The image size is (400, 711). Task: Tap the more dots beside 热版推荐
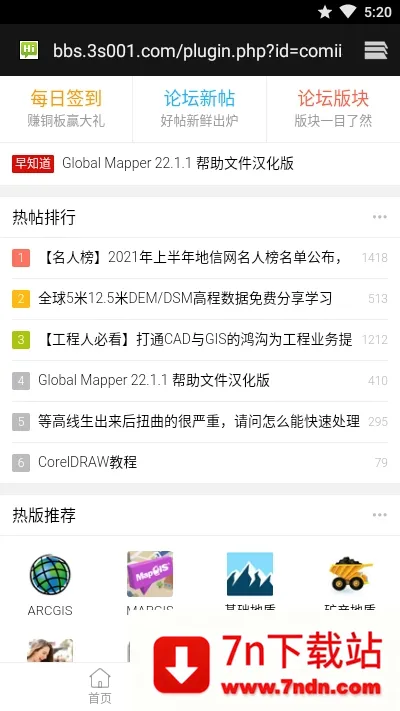(380, 515)
